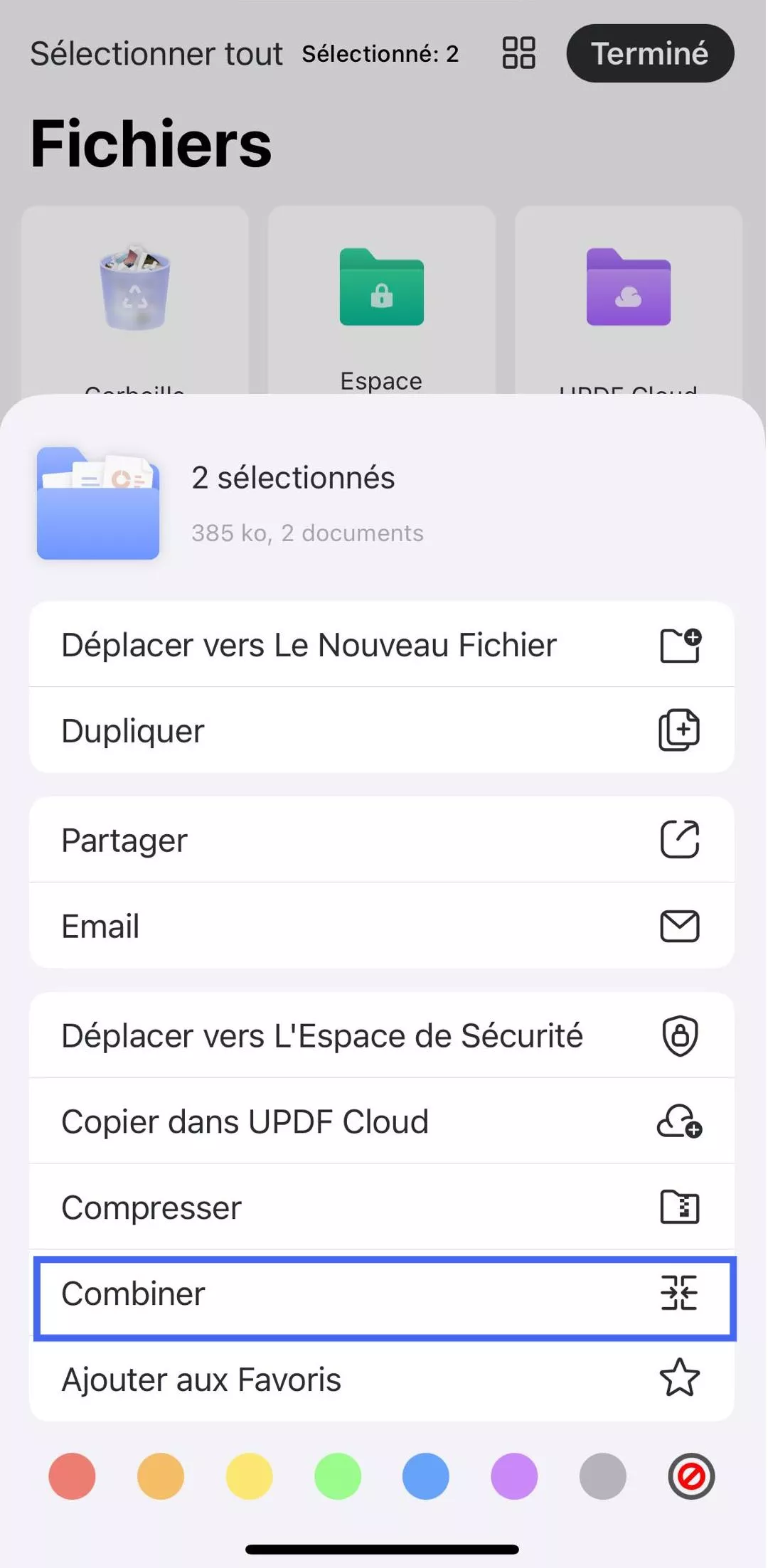Click the duplicate pages icon beside Dupliquer
Screen dimensions: 768x1568
click(x=678, y=730)
